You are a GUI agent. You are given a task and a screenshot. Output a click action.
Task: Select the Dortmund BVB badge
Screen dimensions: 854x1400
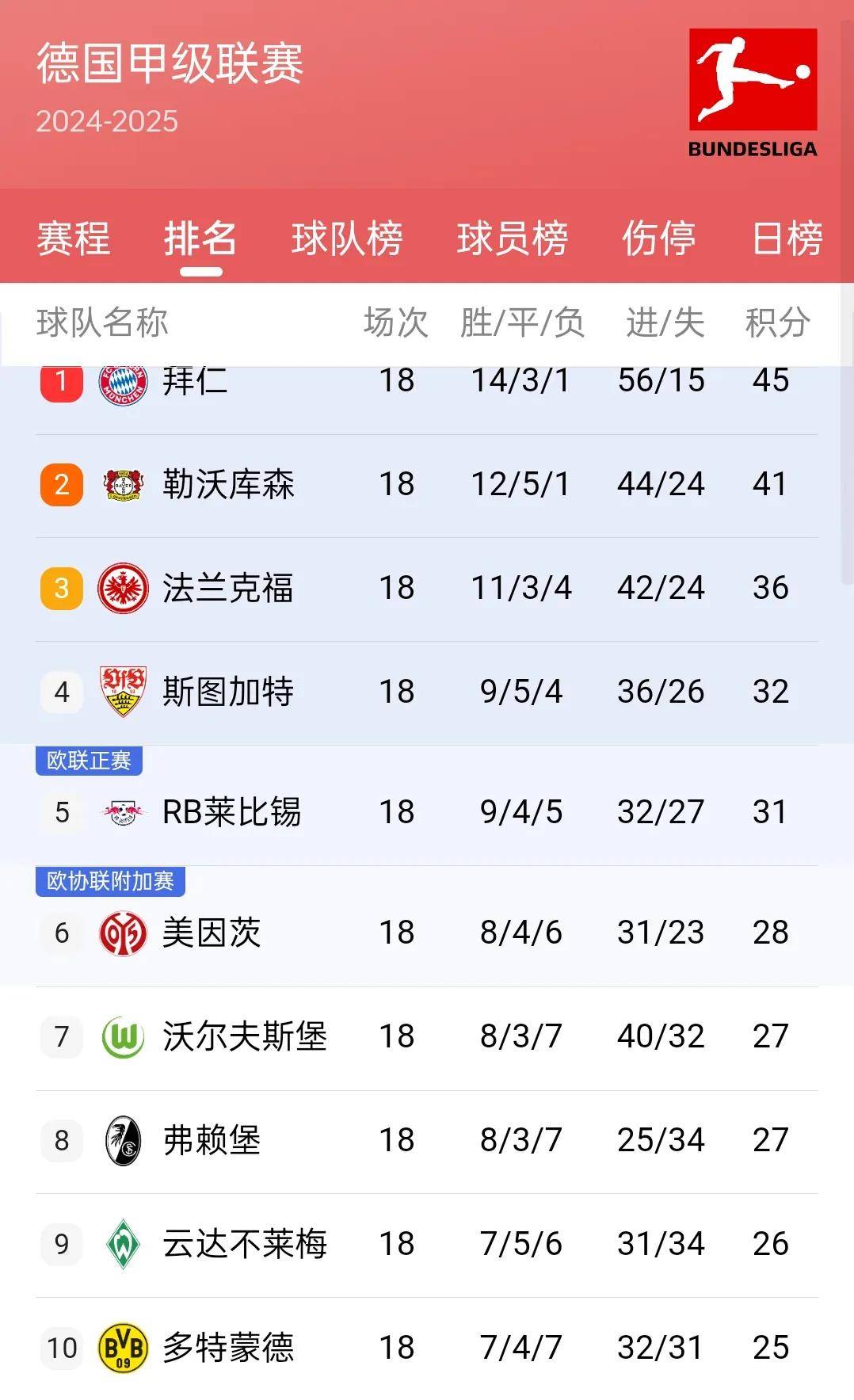click(123, 1347)
